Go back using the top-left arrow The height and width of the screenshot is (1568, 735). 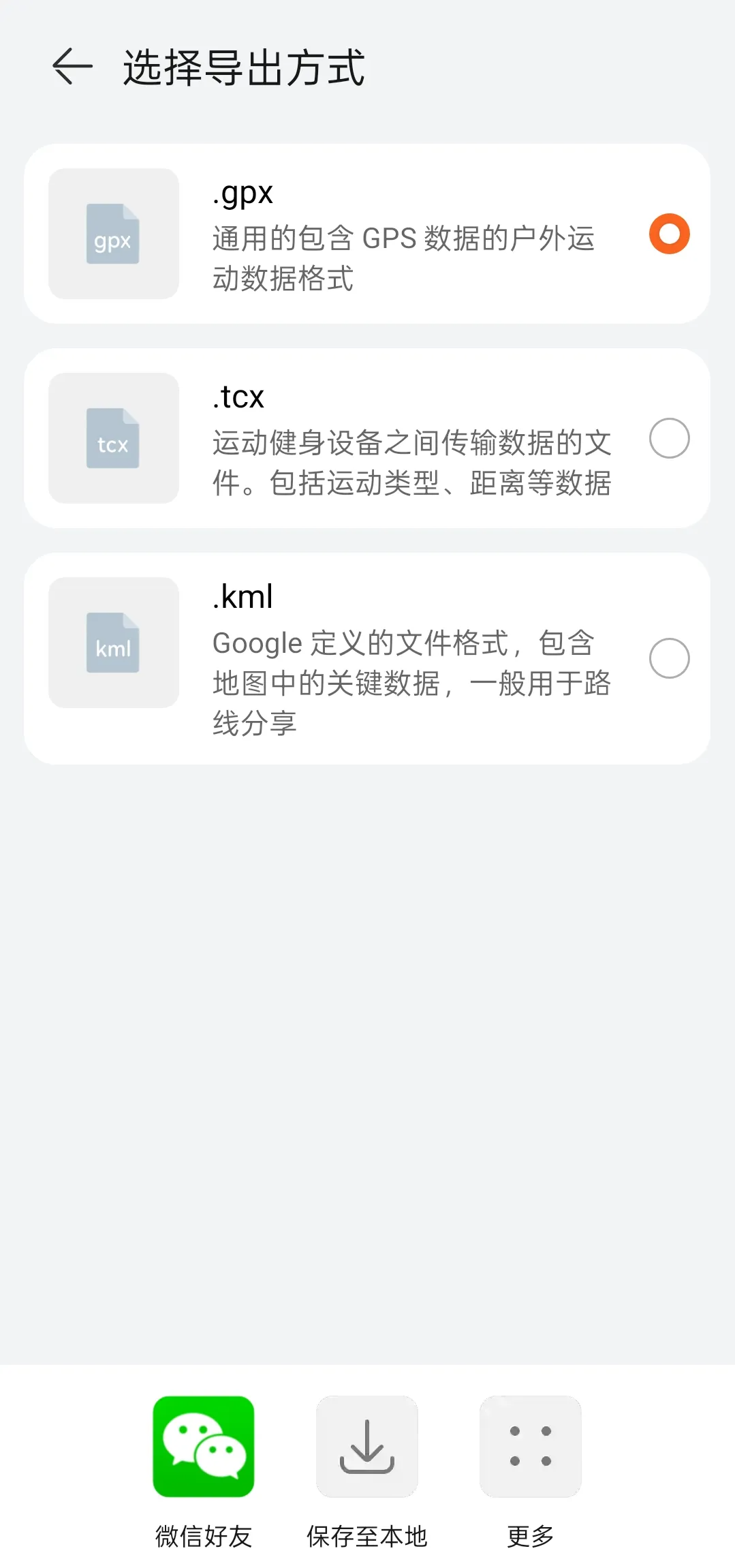point(72,67)
